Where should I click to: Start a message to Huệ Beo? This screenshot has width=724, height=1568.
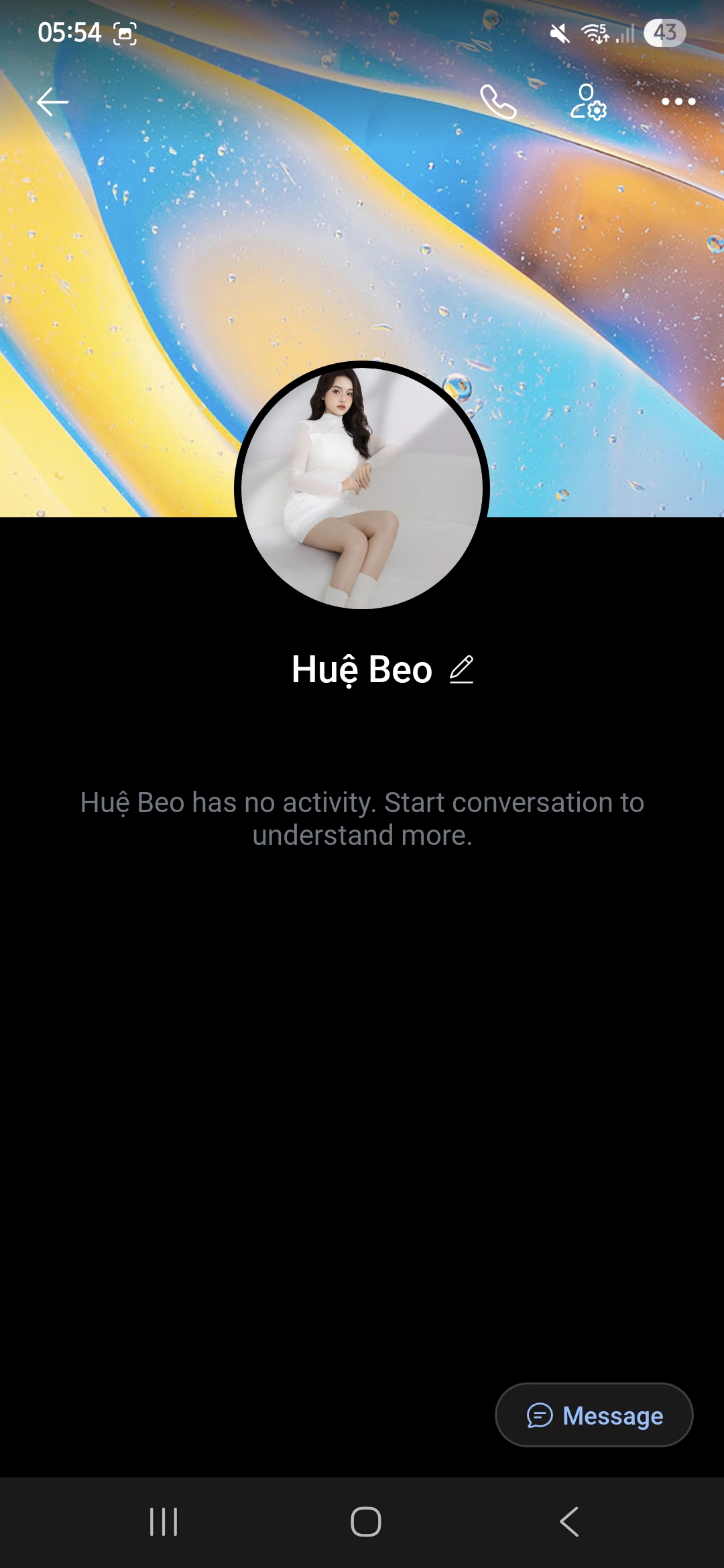[x=594, y=1415]
